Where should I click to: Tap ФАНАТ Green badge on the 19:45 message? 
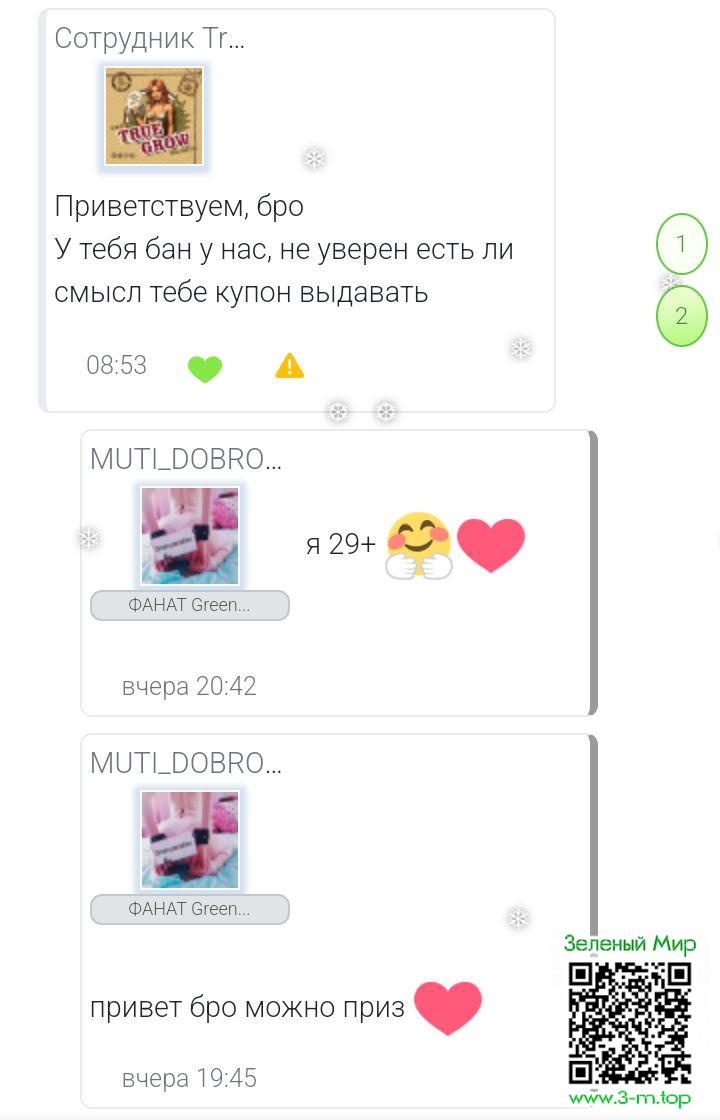[190, 909]
